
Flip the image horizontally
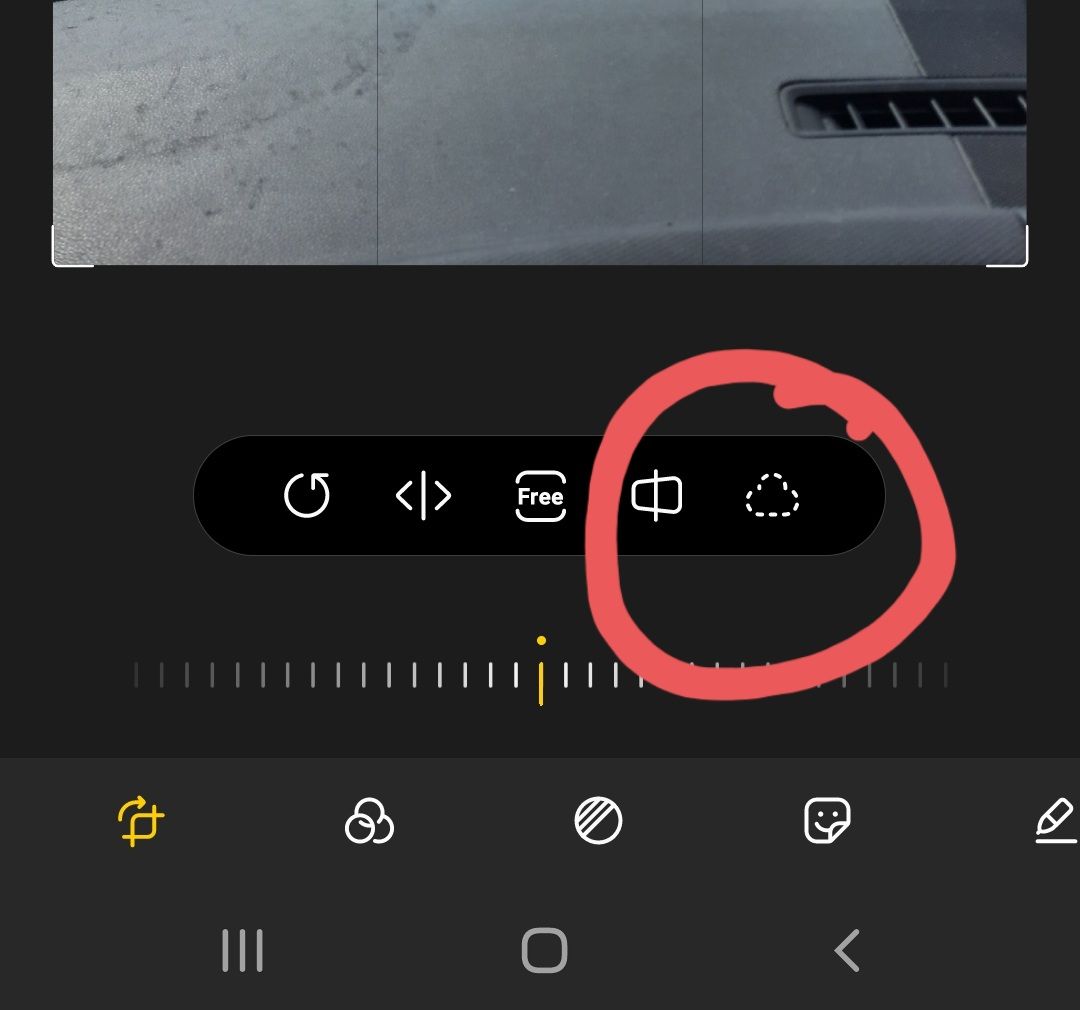423,496
